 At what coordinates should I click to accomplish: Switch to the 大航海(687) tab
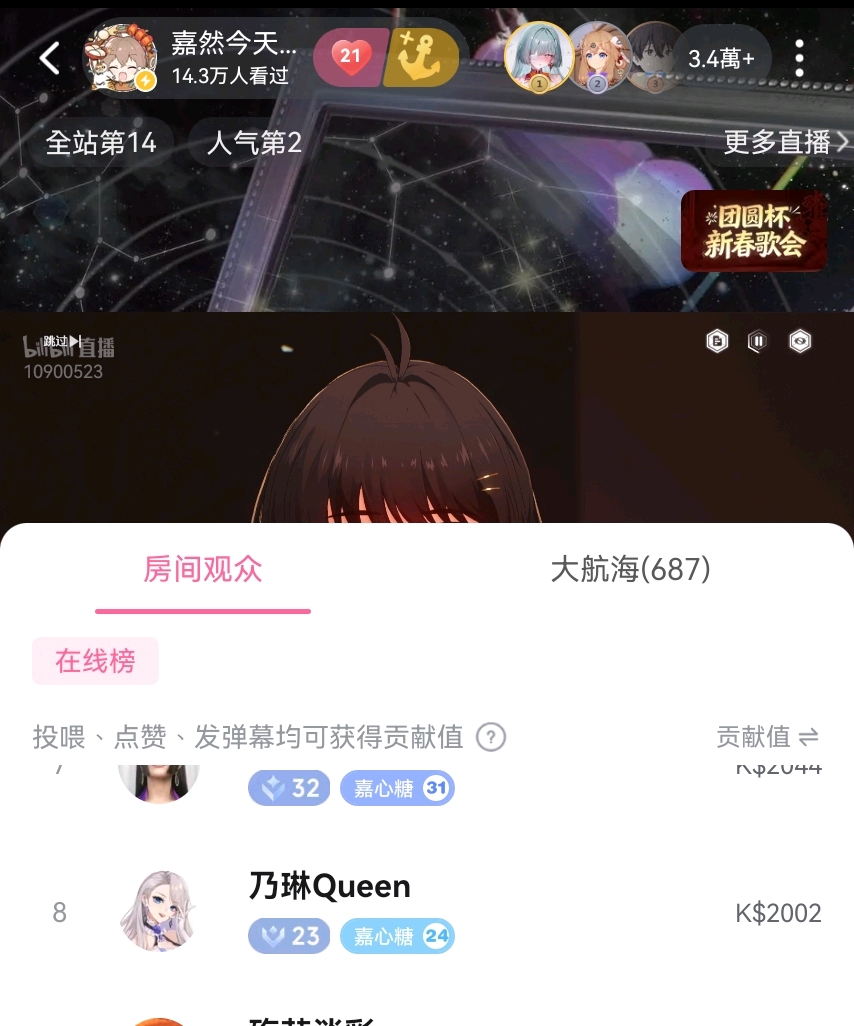(x=630, y=570)
